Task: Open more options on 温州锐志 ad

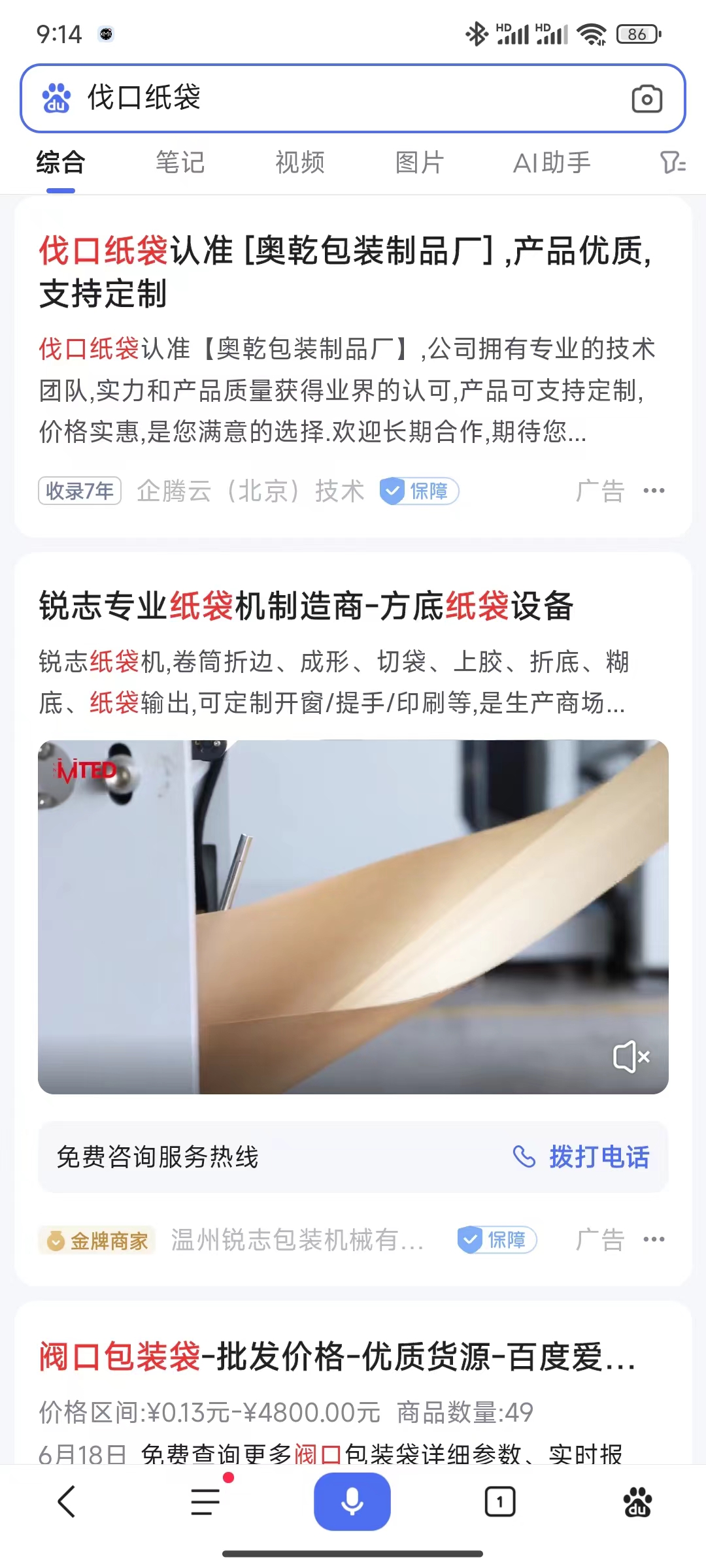Action: [654, 1239]
